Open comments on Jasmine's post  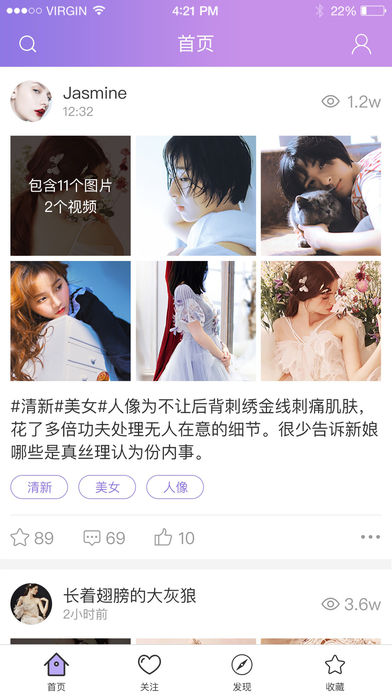coord(92,538)
